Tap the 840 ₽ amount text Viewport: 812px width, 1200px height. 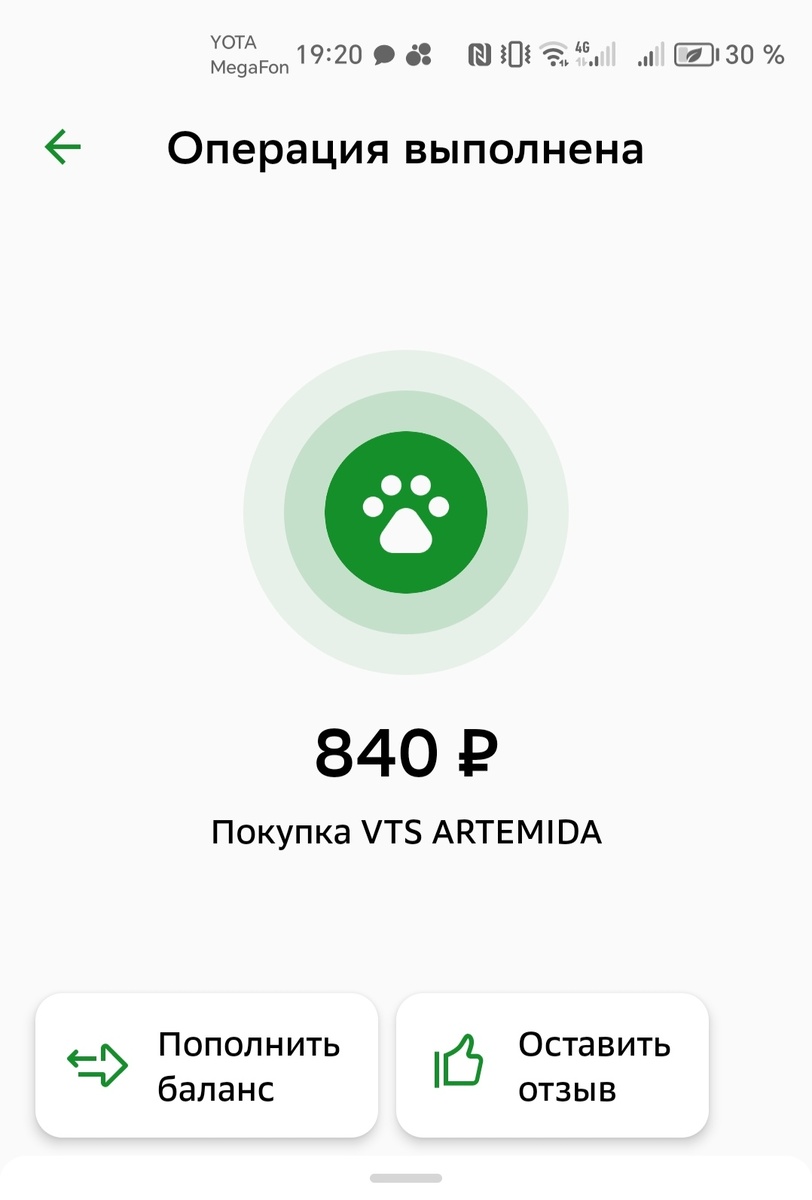tap(406, 752)
